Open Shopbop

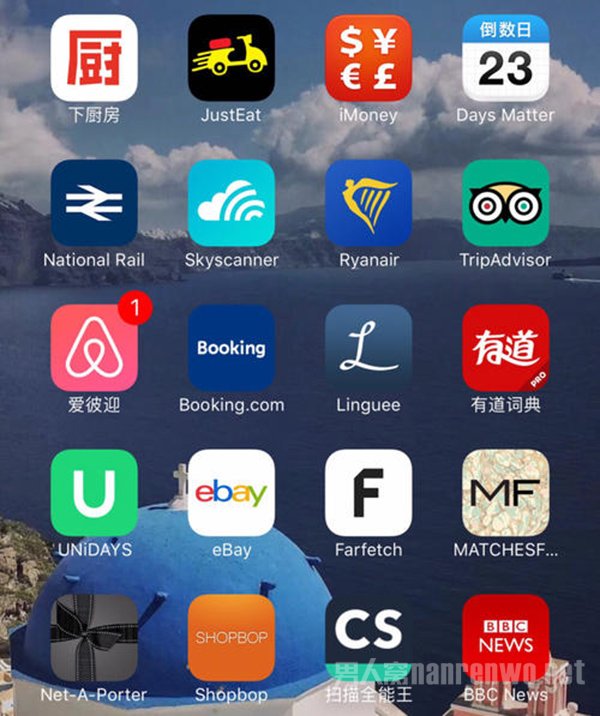231,638
